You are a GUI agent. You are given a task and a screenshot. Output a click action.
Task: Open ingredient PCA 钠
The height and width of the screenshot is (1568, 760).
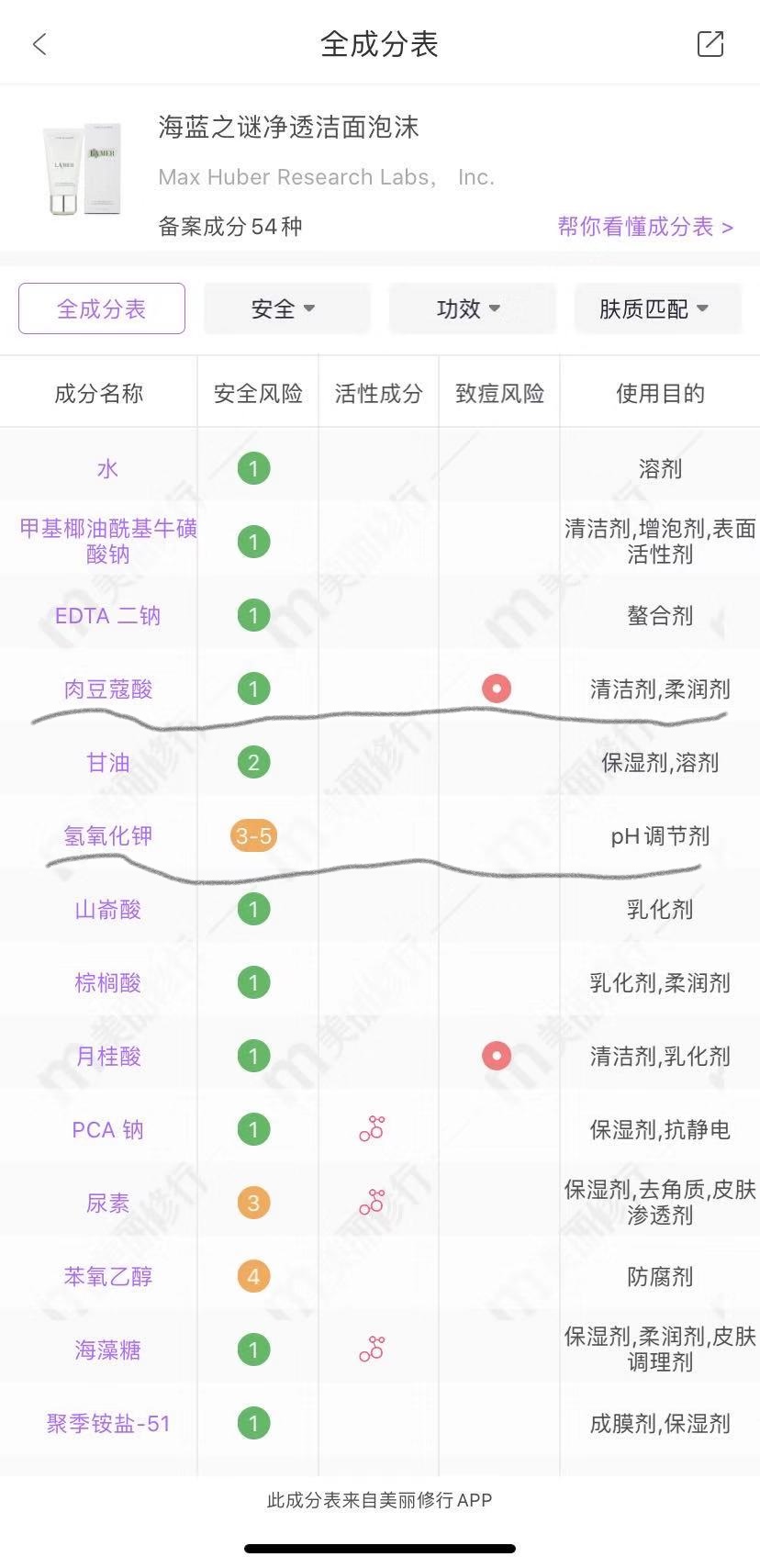pyautogui.click(x=108, y=1129)
